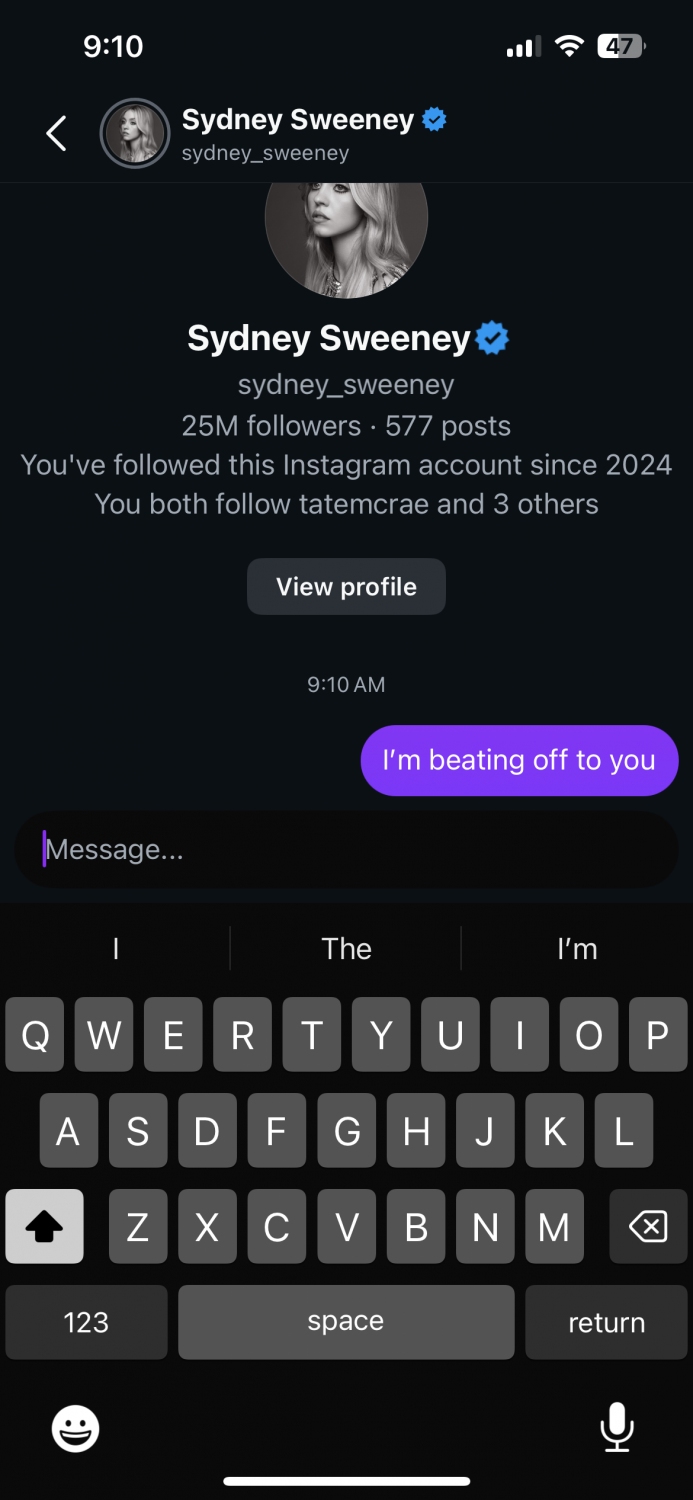Screen dimensions: 693x1500
Task: Tap the space bar
Action: pos(346,1322)
